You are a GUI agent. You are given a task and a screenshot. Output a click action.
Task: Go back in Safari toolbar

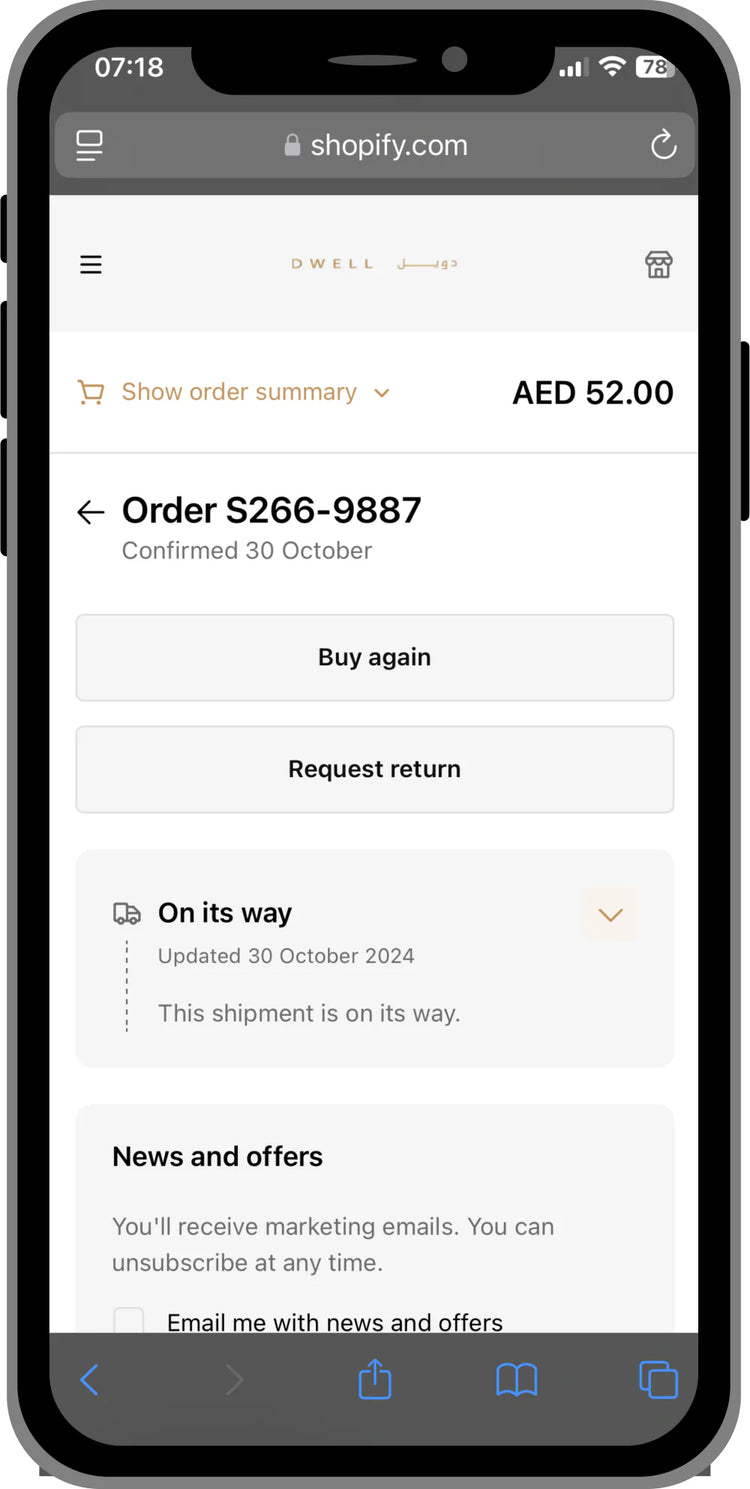point(89,1380)
